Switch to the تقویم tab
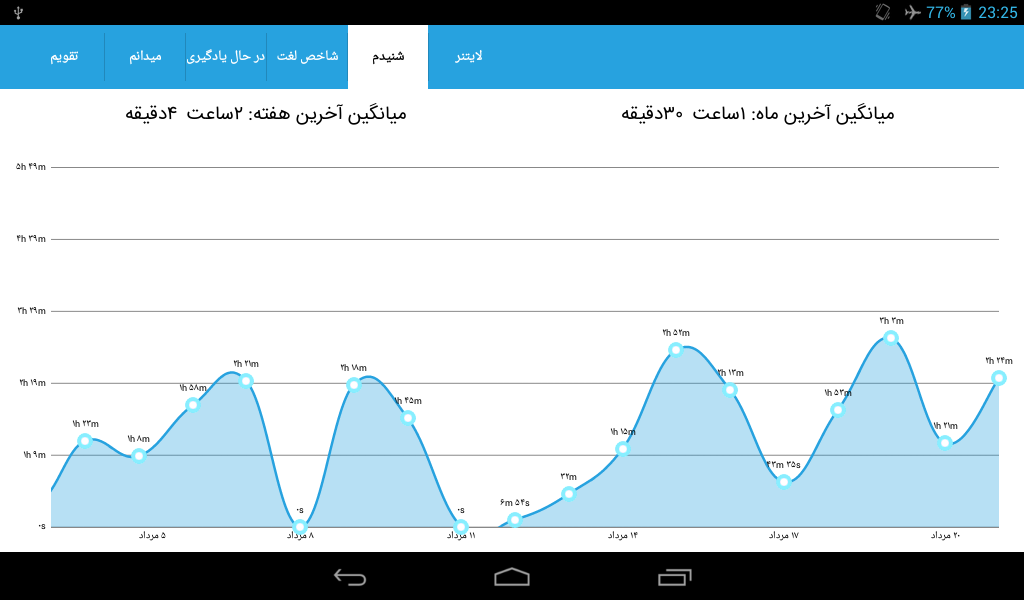This screenshot has width=1024, height=600. coord(65,57)
